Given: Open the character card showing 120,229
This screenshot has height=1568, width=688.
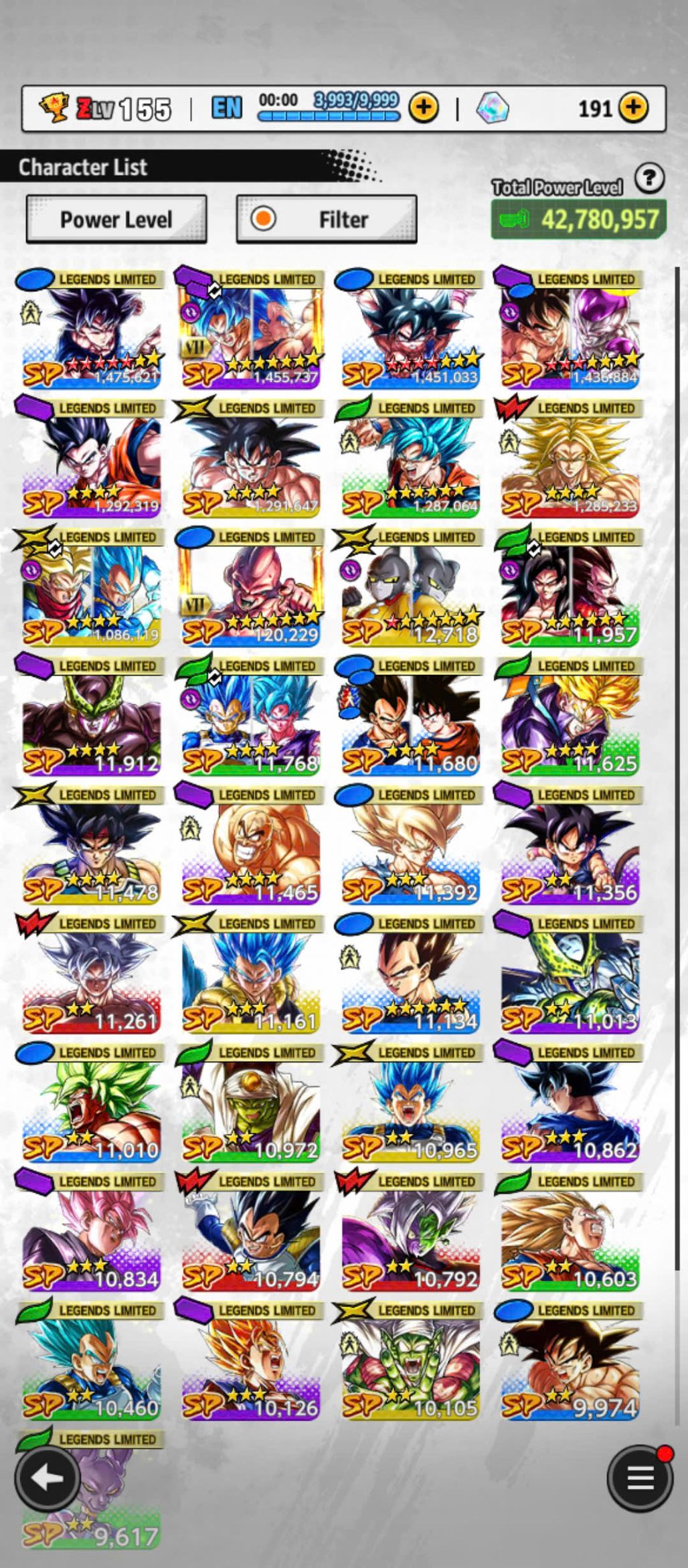Looking at the screenshot, I should pos(251,590).
